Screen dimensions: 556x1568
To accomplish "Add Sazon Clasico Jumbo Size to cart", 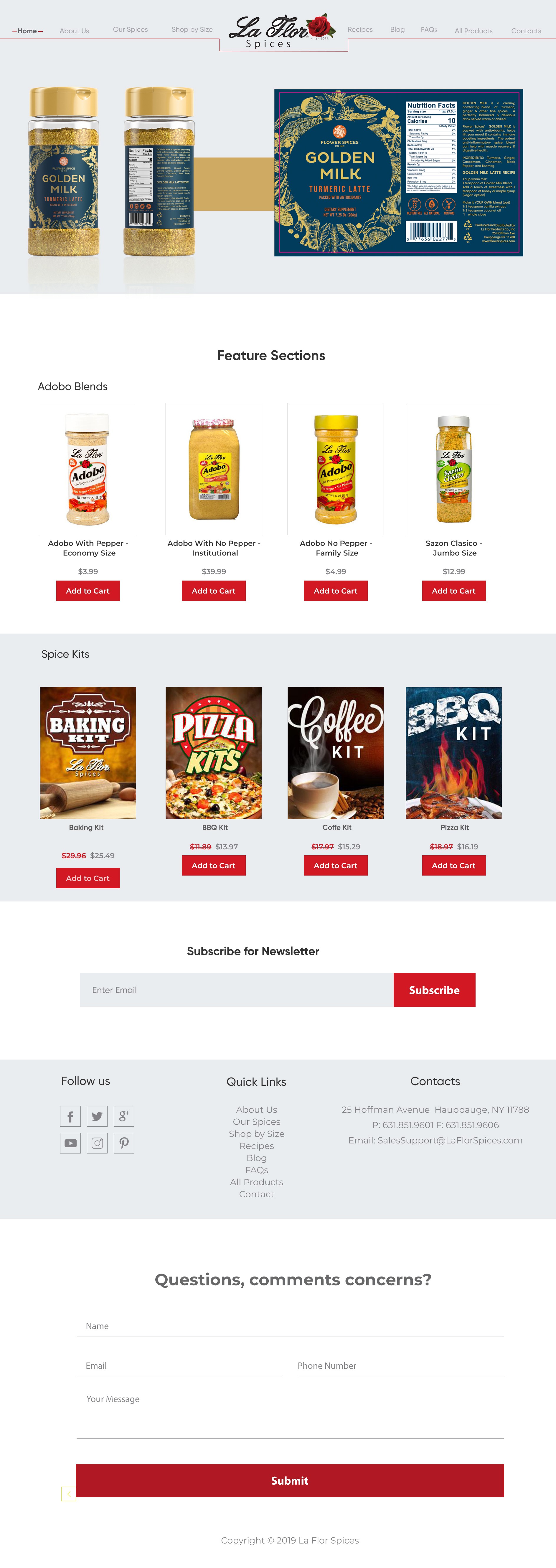I will (454, 591).
